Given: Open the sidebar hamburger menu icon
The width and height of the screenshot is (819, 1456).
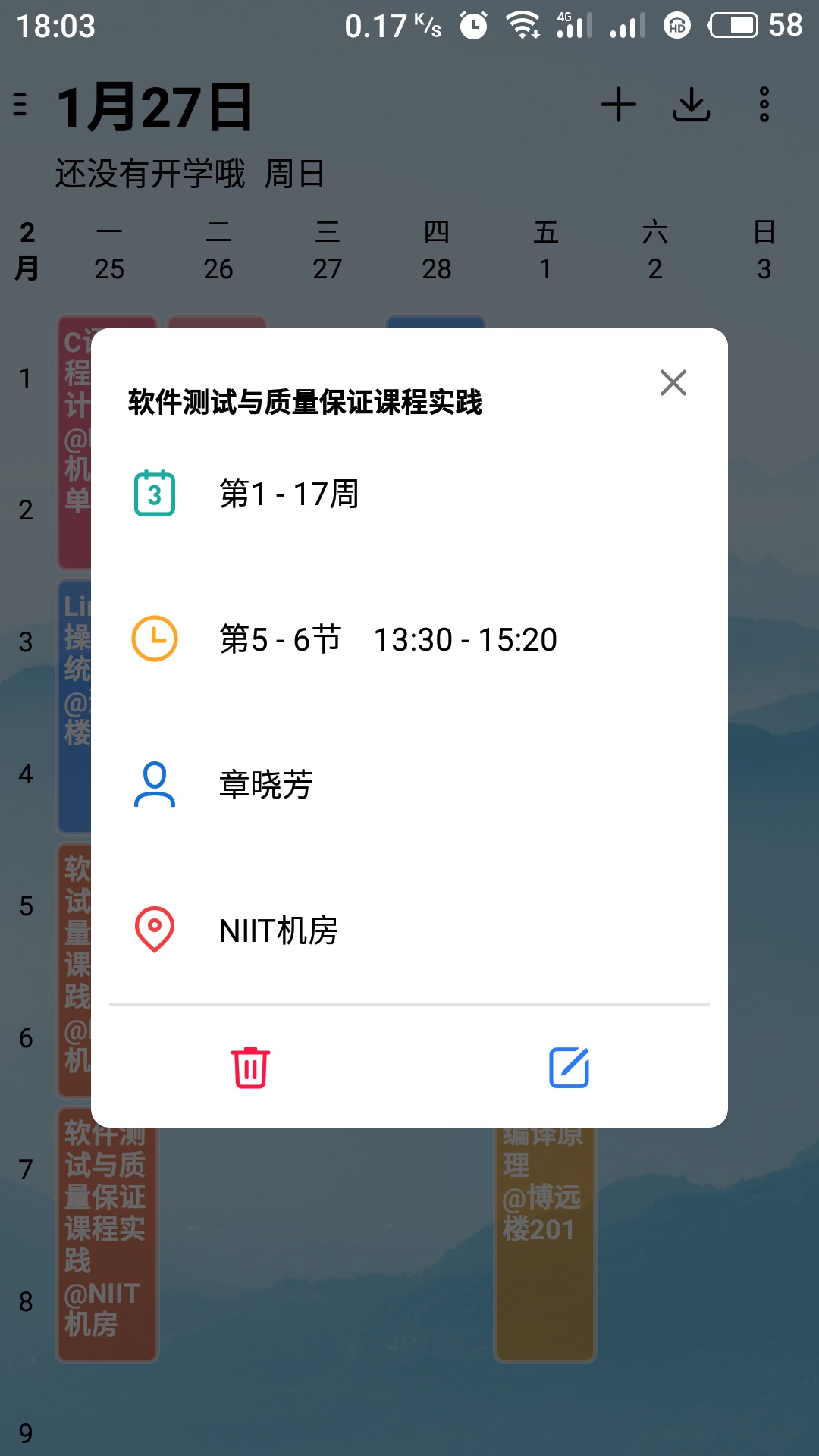Looking at the screenshot, I should 19,105.
